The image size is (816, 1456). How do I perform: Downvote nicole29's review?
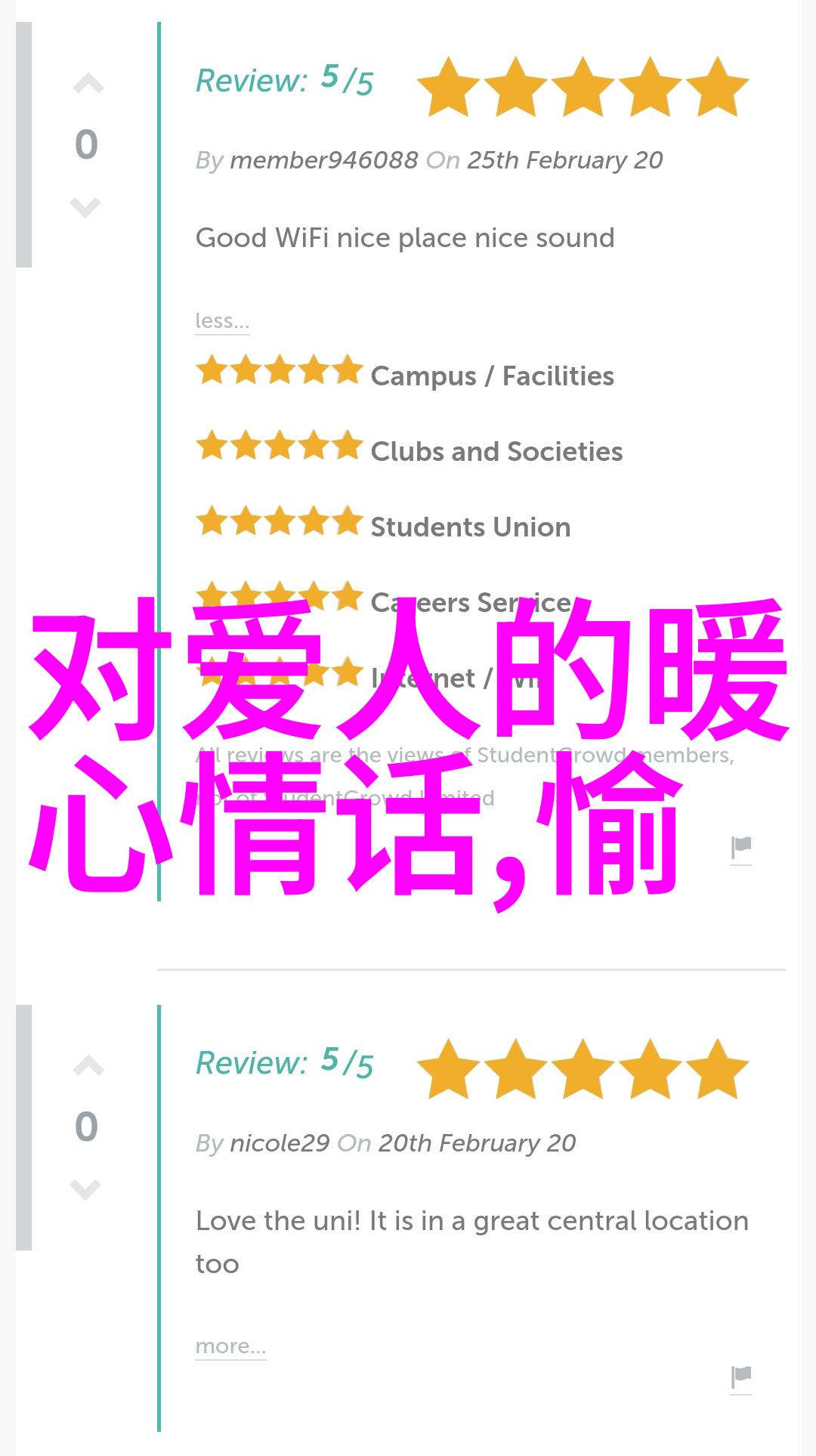tap(85, 1189)
